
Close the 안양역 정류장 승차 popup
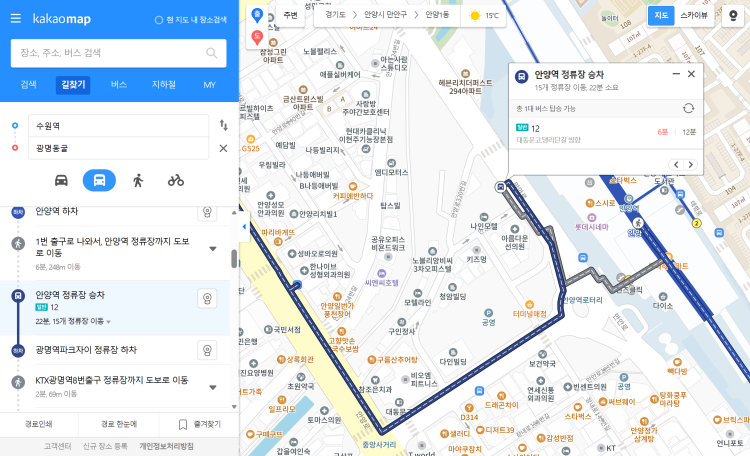coord(691,74)
